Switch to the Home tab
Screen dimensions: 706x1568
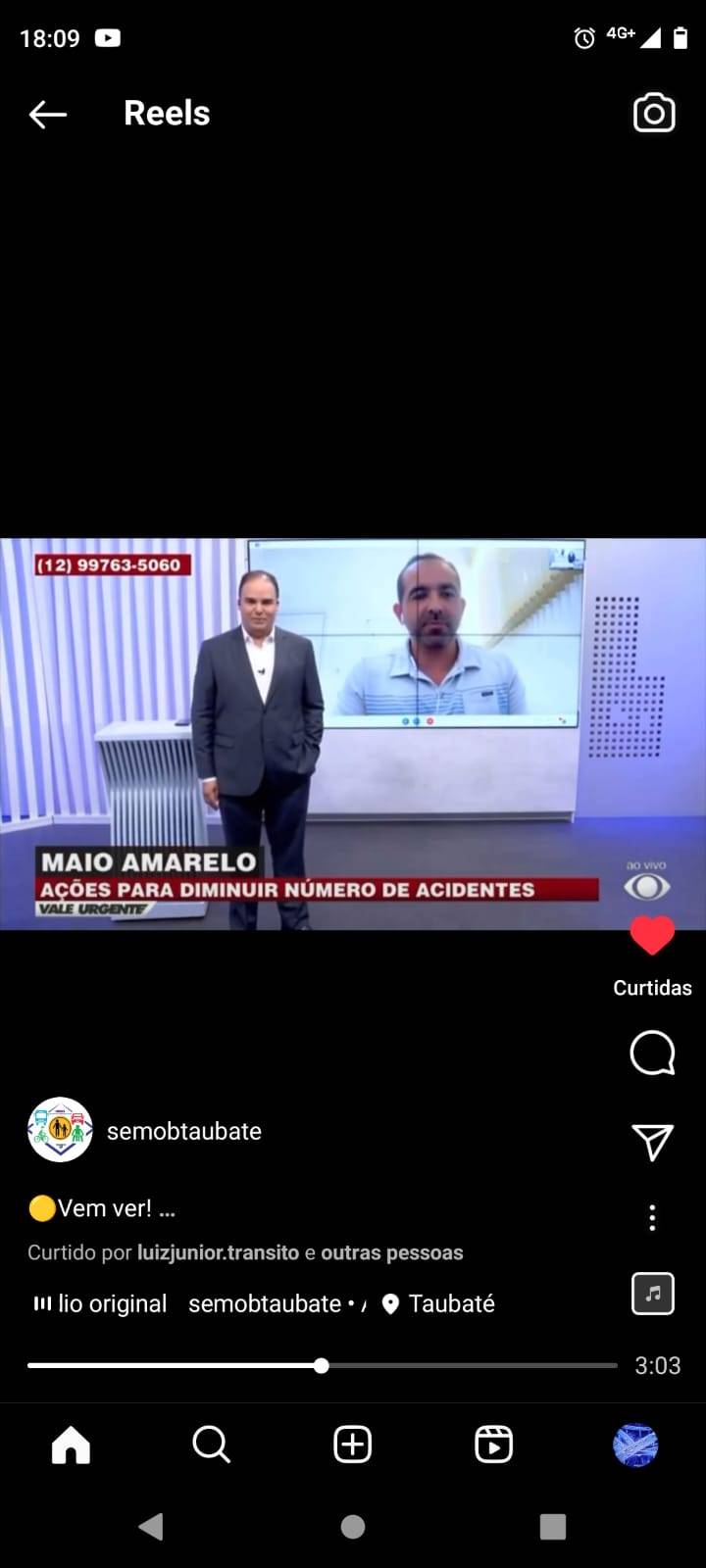(71, 1445)
